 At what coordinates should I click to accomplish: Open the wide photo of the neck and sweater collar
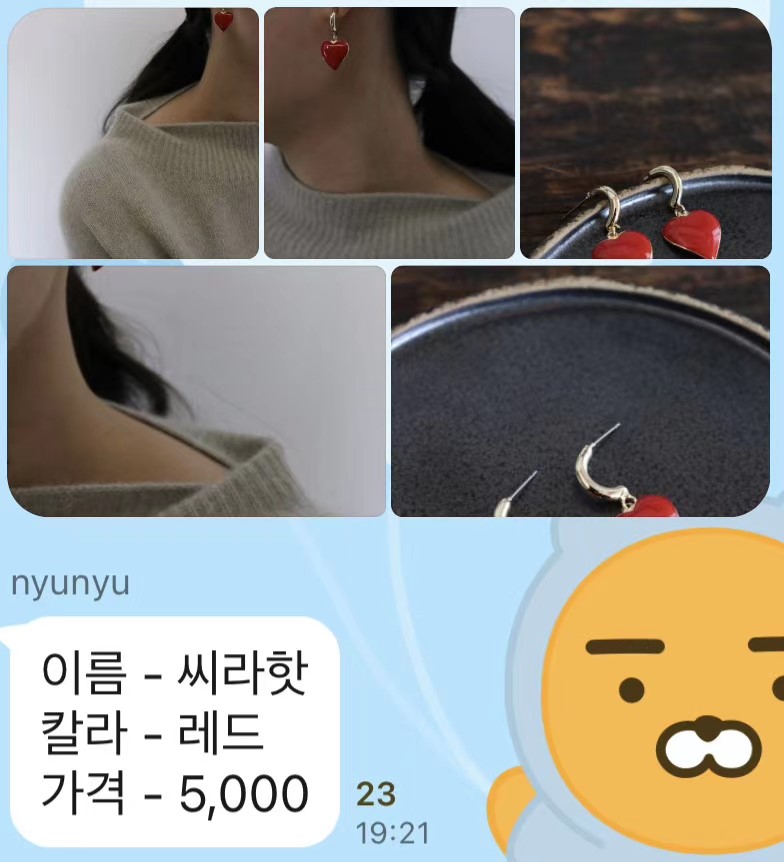point(196,390)
